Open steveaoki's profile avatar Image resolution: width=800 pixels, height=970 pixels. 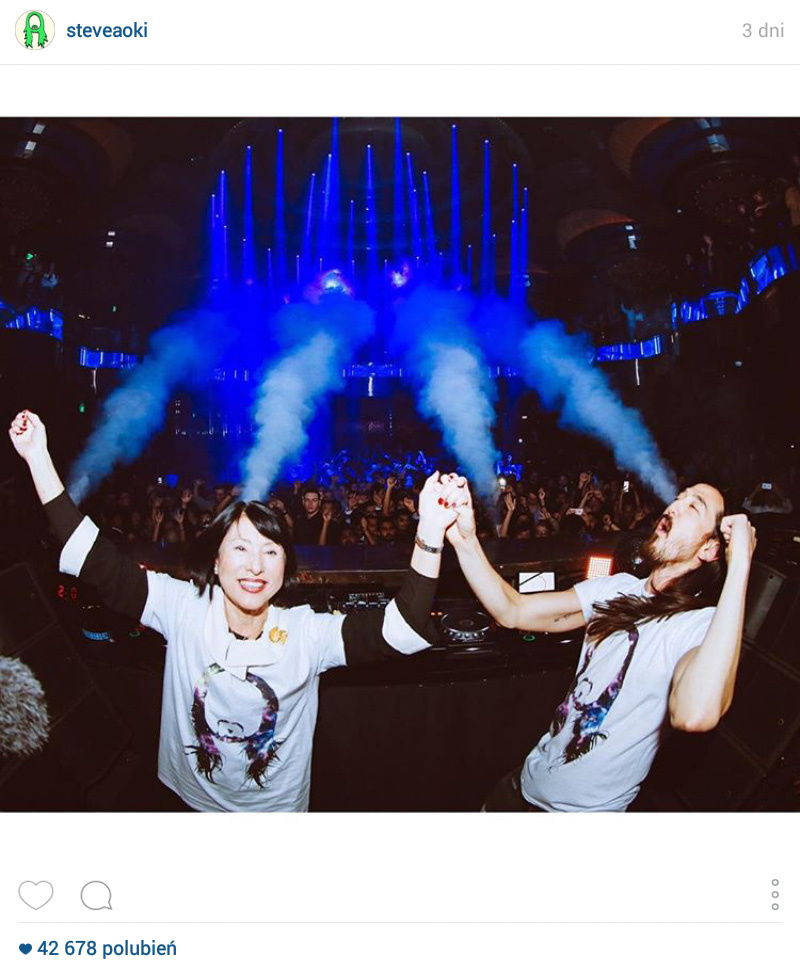[35, 30]
